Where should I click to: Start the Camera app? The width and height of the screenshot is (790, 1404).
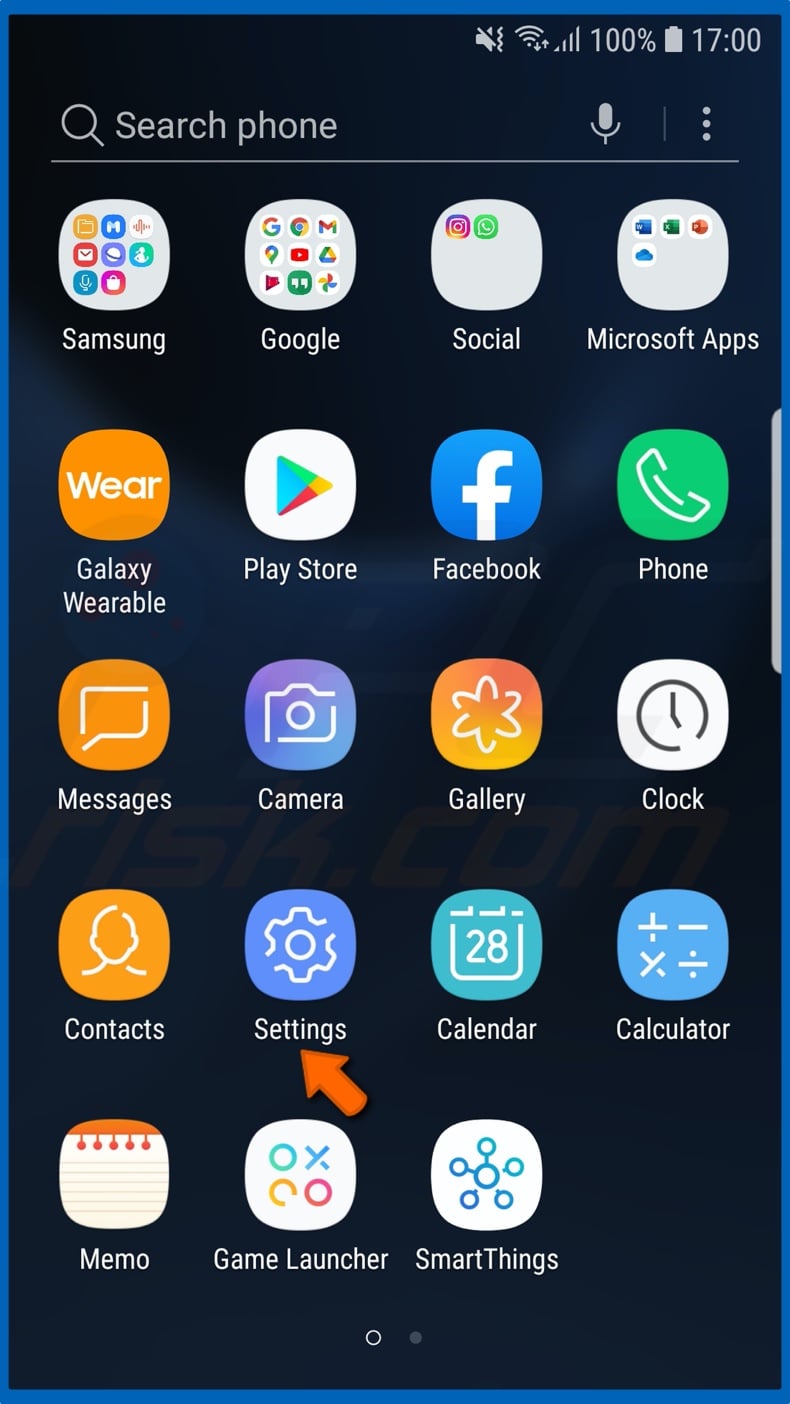click(x=300, y=715)
